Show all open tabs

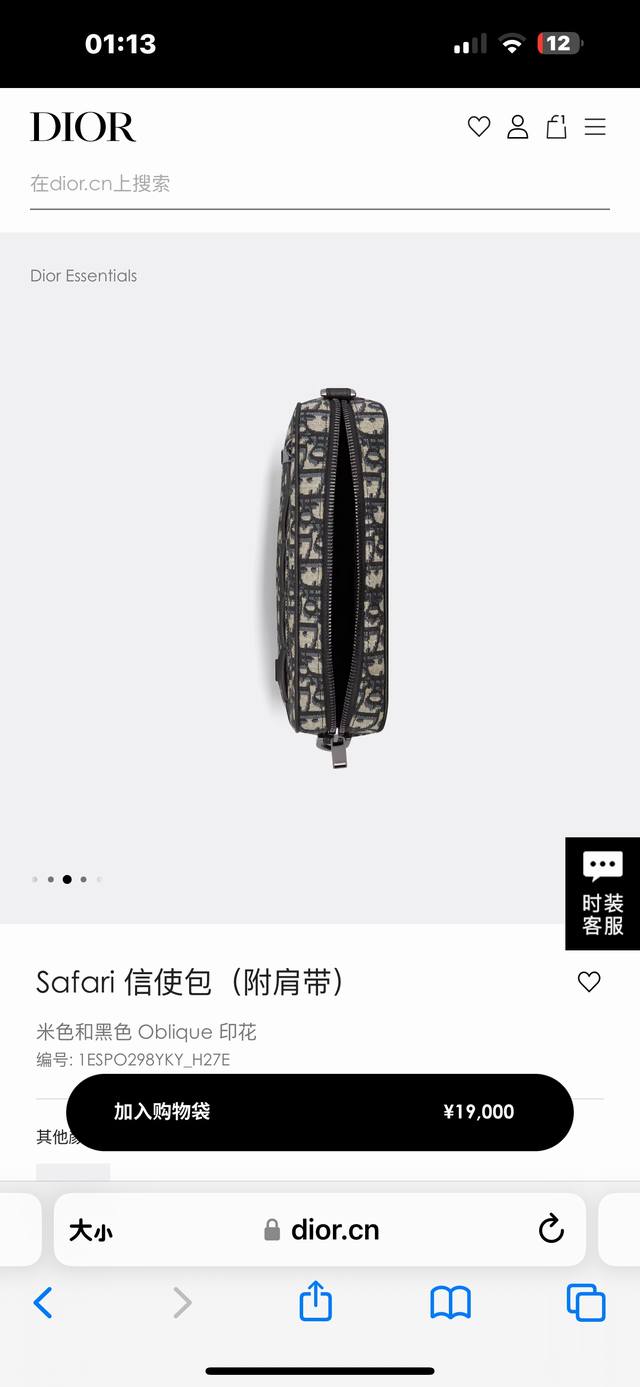point(586,1303)
